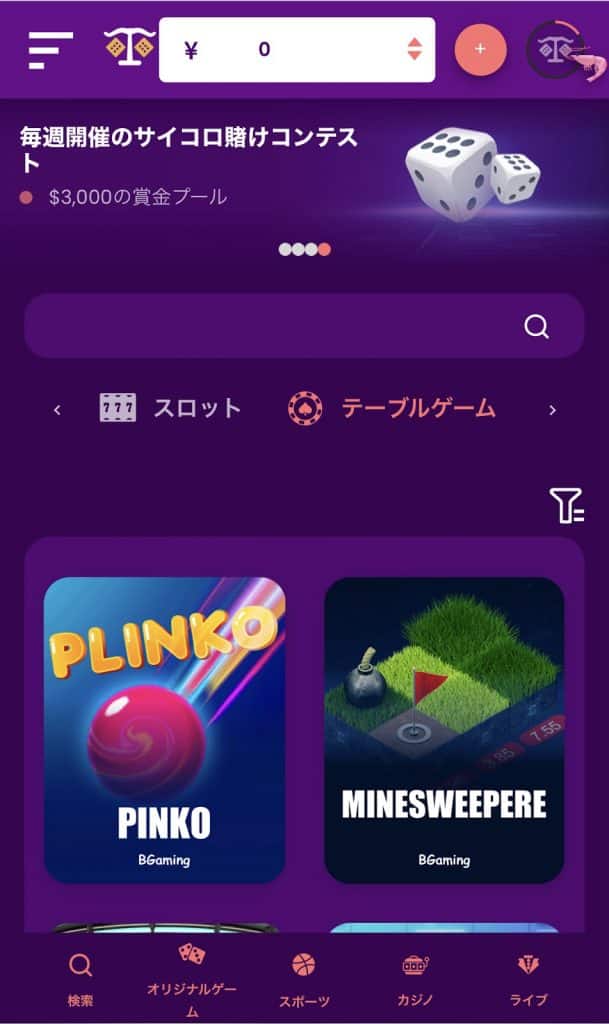The width and height of the screenshot is (609, 1024).
Task: Open the MINESWEEPERE game card
Action: pyautogui.click(x=444, y=730)
